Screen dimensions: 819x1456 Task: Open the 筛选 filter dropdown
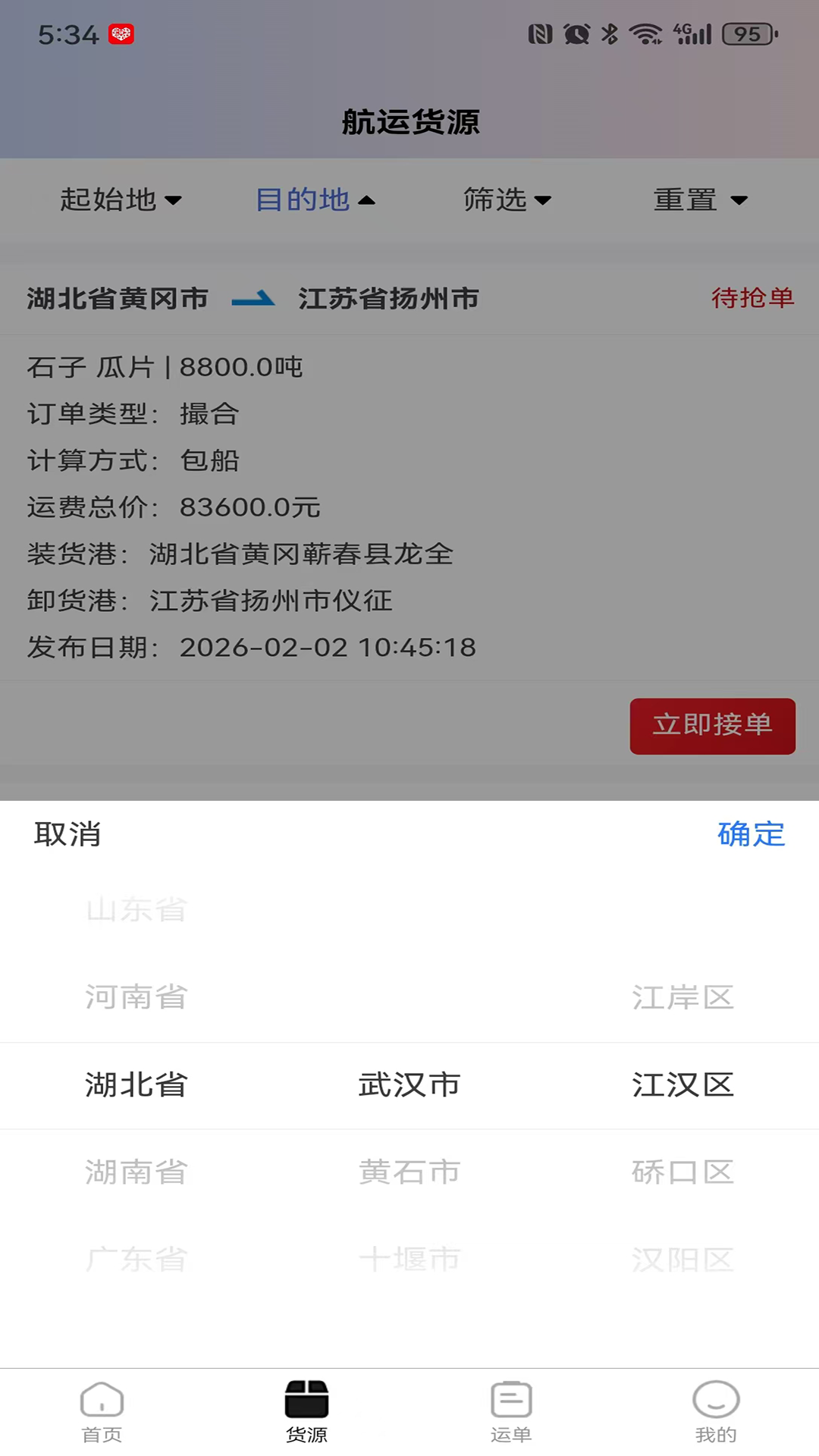tap(508, 199)
